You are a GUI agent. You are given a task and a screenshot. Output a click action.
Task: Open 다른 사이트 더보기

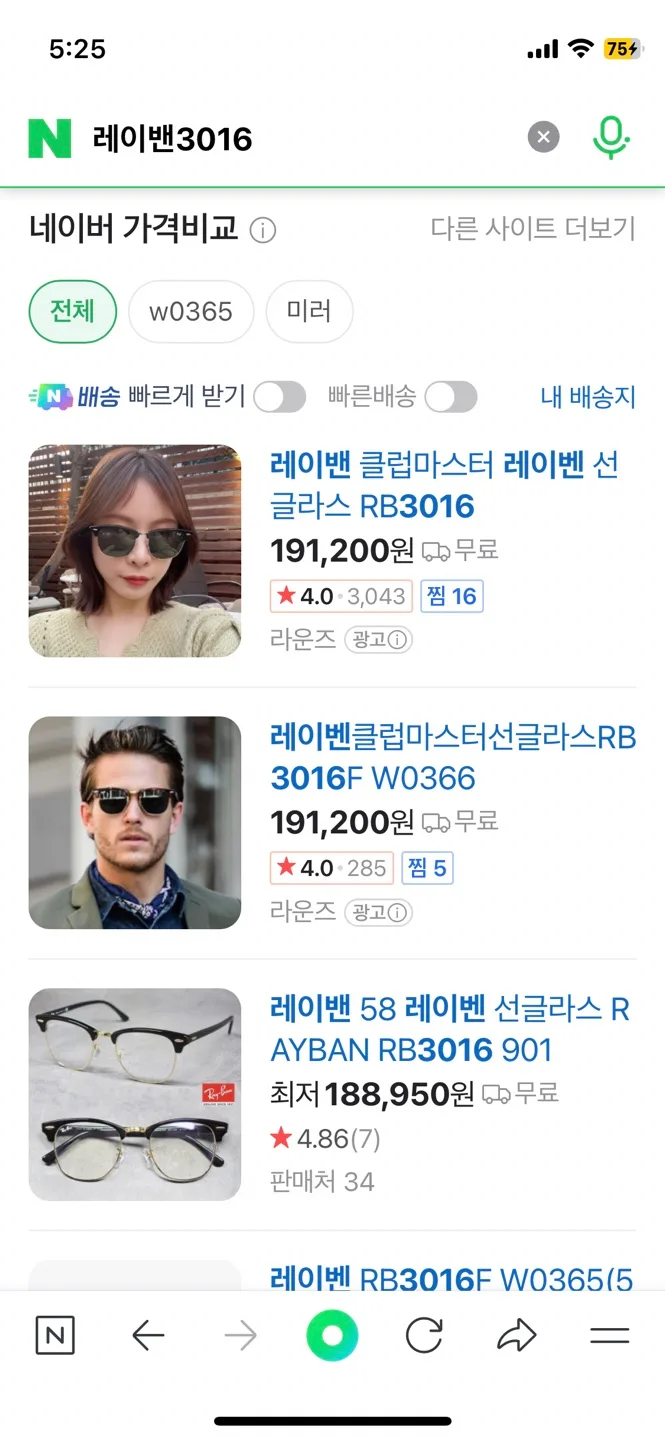(x=533, y=229)
